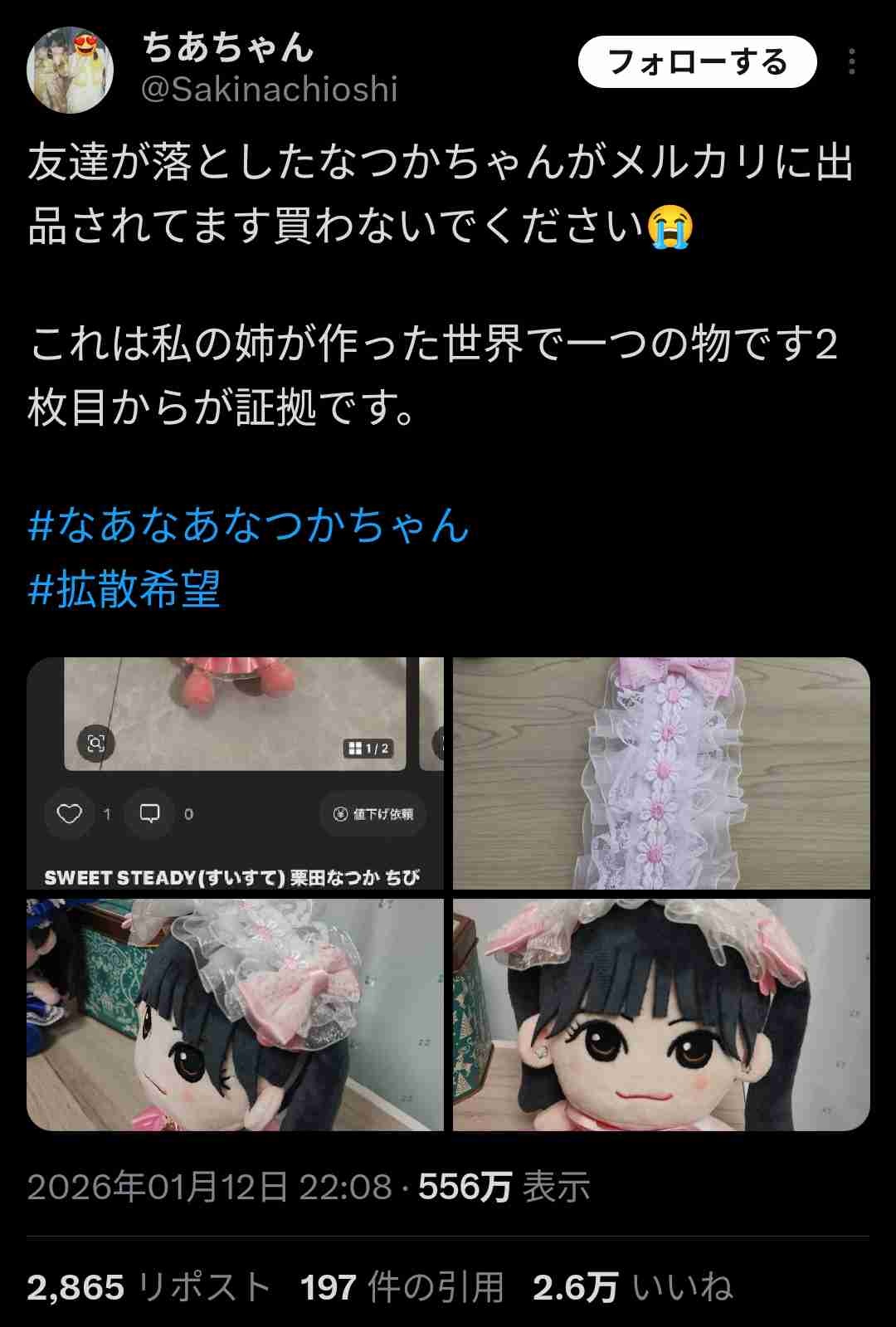View the 197 件の引用 quotes
896x1327 pixels.
[x=402, y=1287]
